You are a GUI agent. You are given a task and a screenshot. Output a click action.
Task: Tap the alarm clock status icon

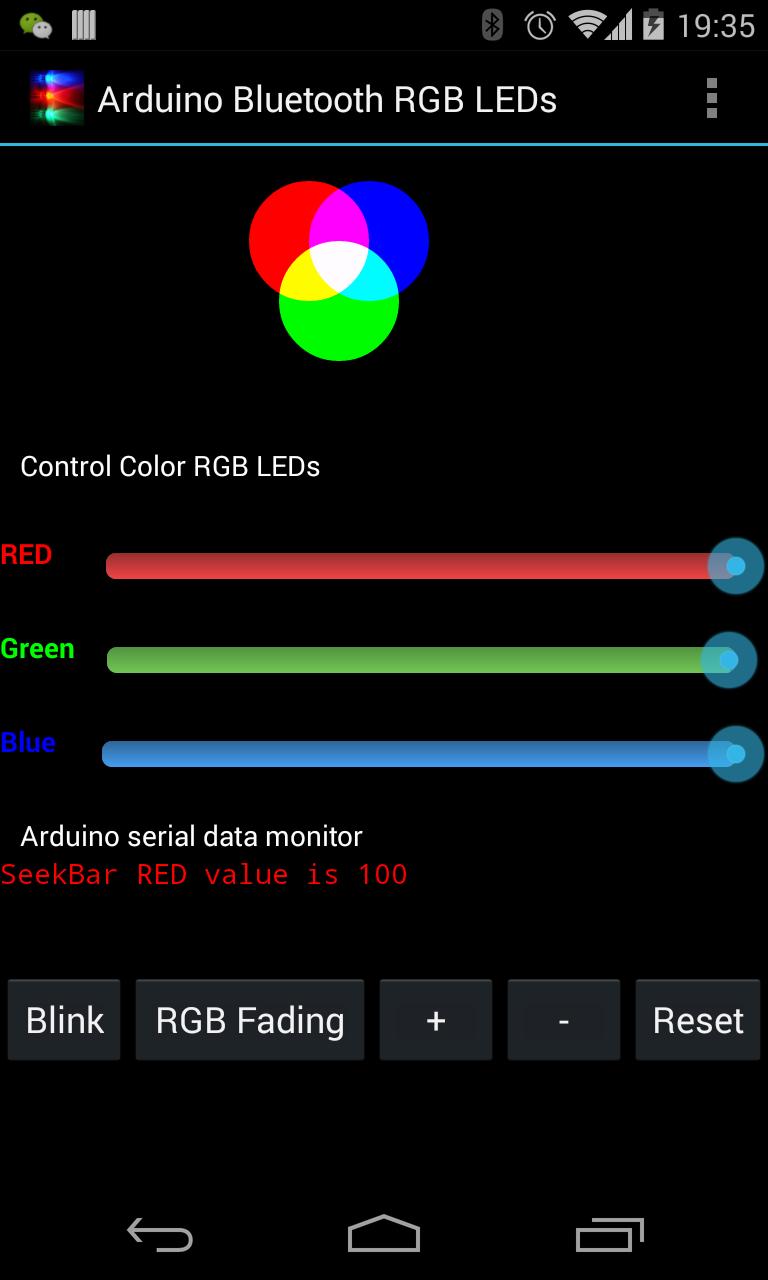[x=540, y=25]
